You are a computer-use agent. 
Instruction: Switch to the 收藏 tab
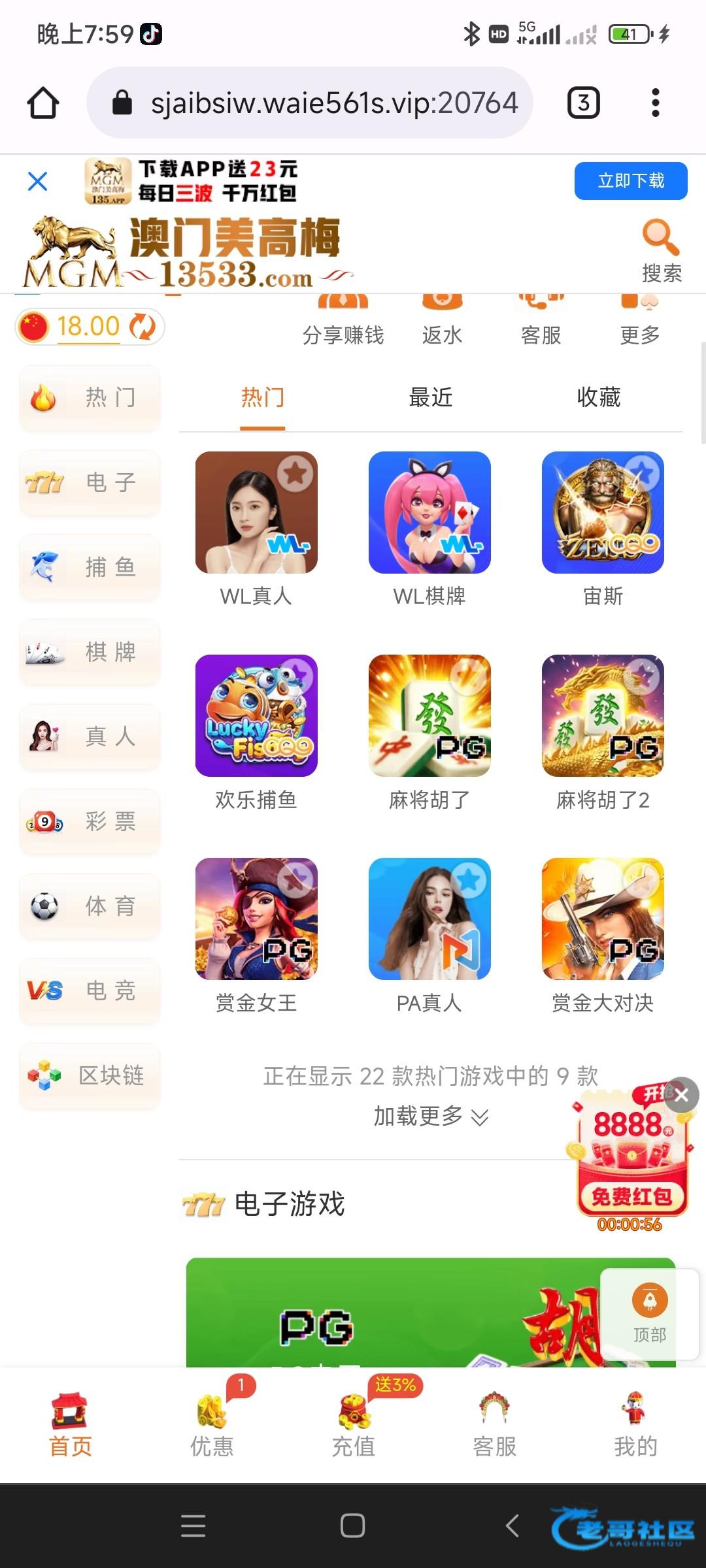tap(598, 397)
